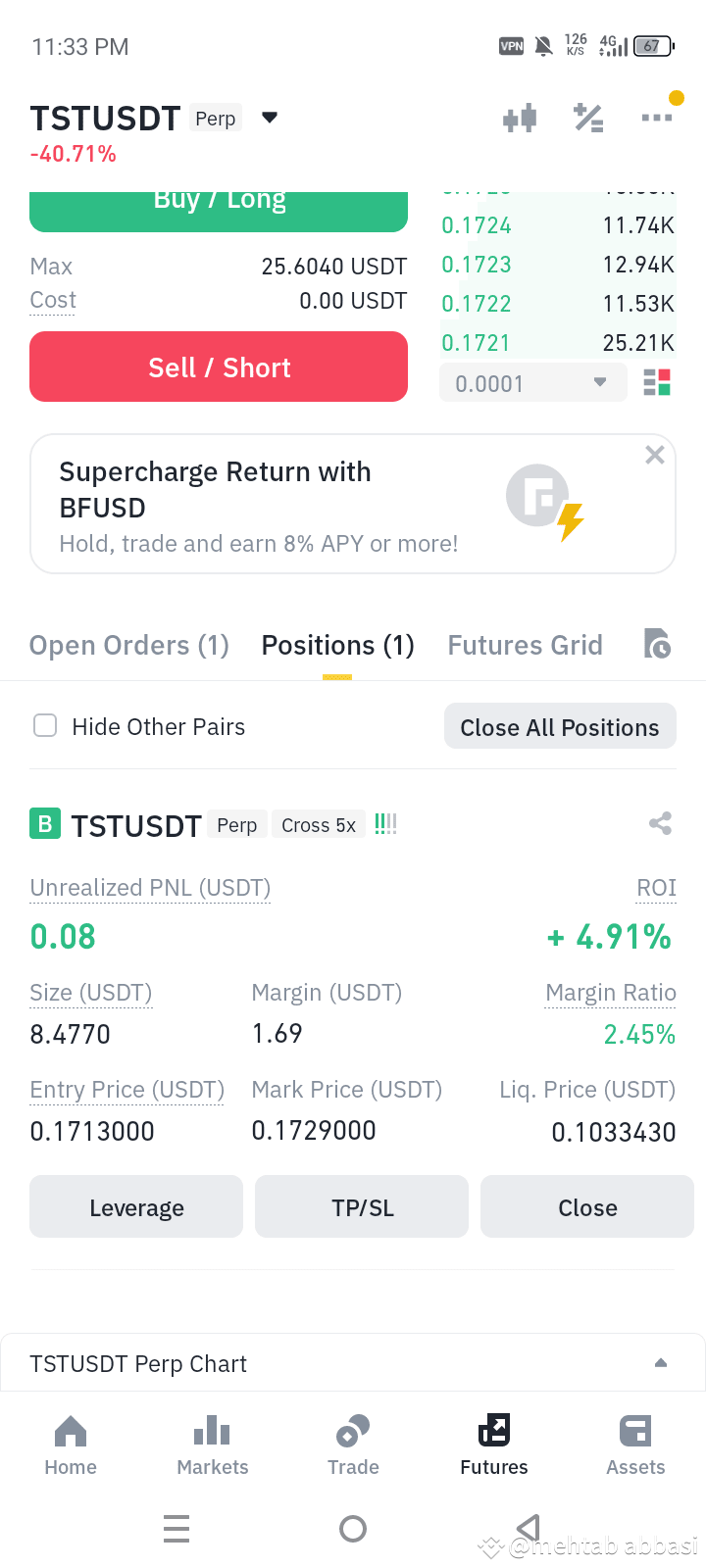Enable the Hide Other Pairs checkbox
706x1568 pixels.
[44, 726]
